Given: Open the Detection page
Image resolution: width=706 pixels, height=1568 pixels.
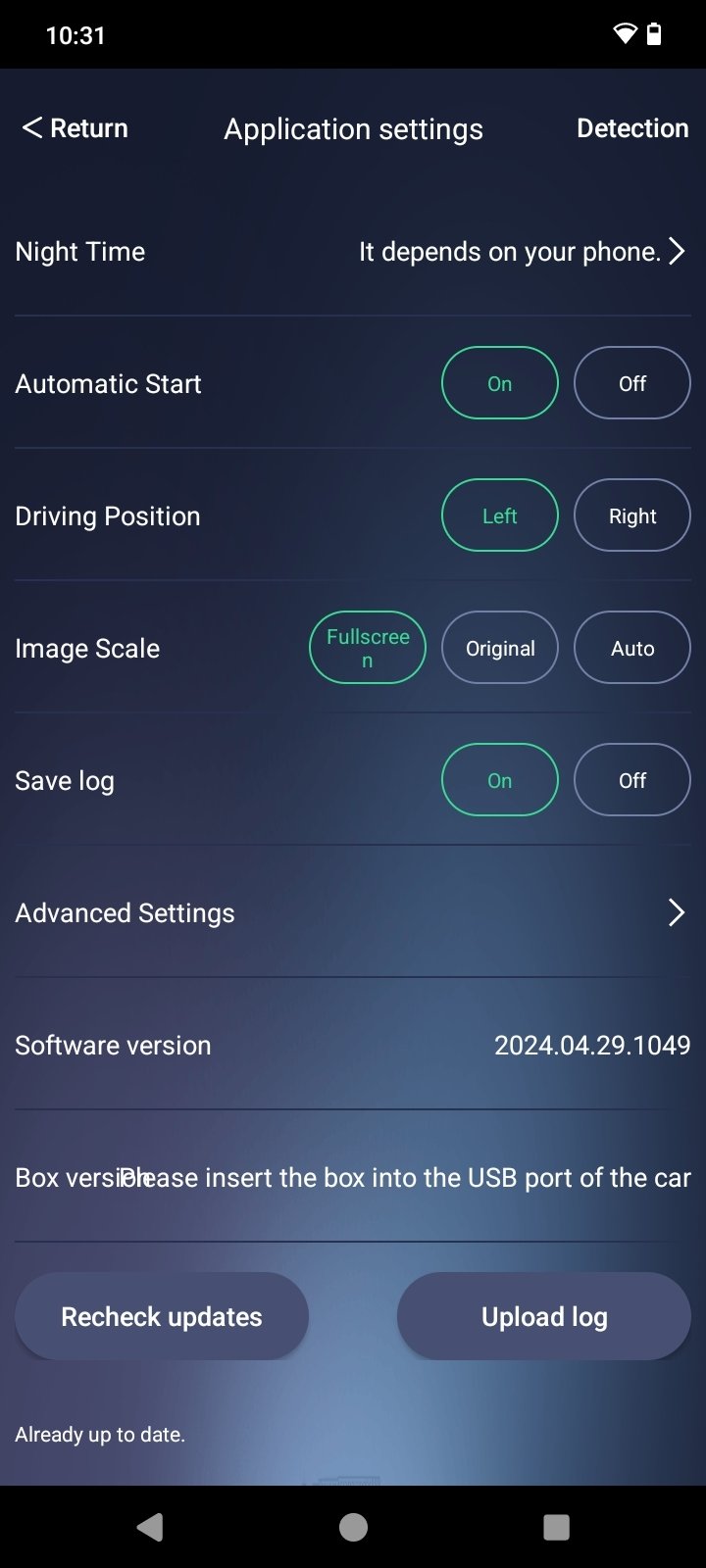Looking at the screenshot, I should tap(632, 128).
